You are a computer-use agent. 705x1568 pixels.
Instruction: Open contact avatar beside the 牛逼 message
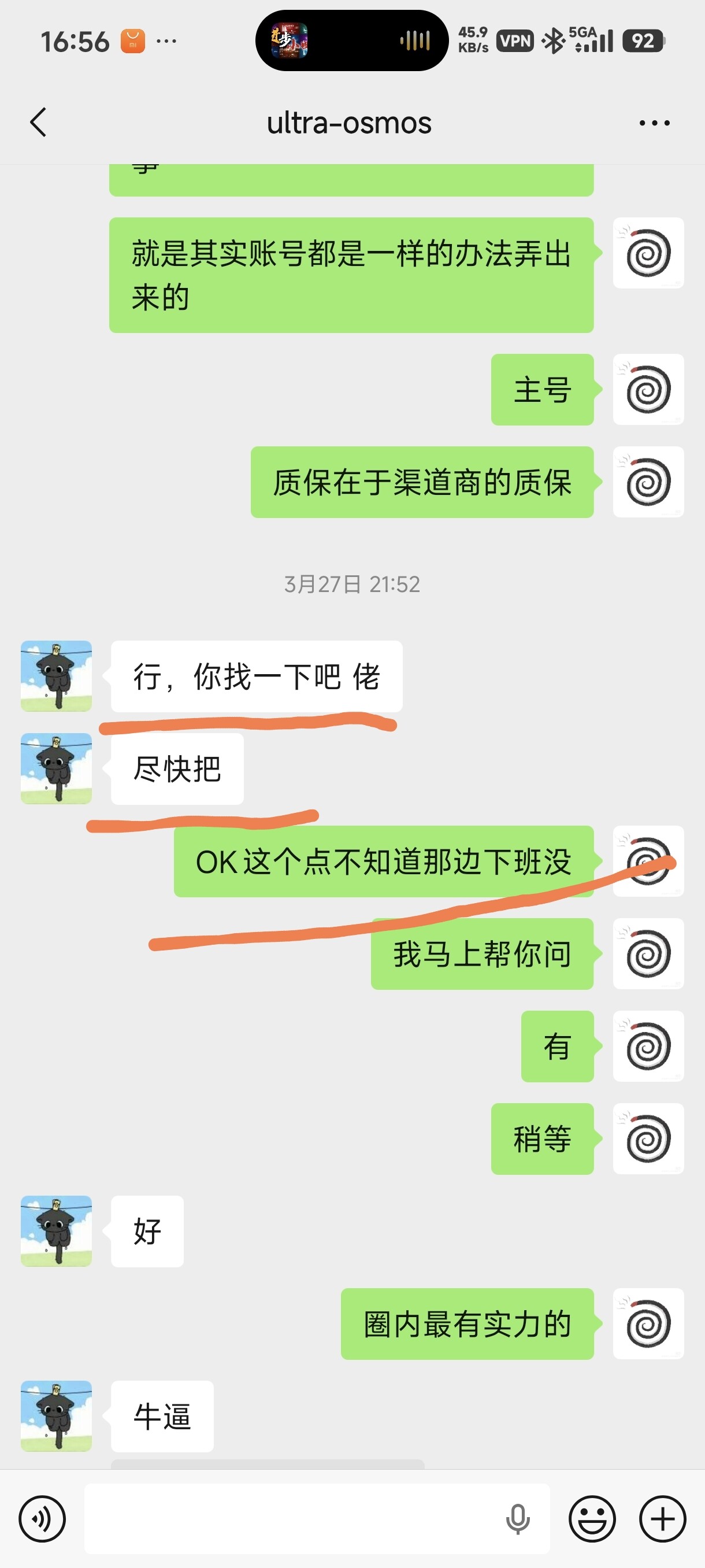pyautogui.click(x=56, y=1416)
